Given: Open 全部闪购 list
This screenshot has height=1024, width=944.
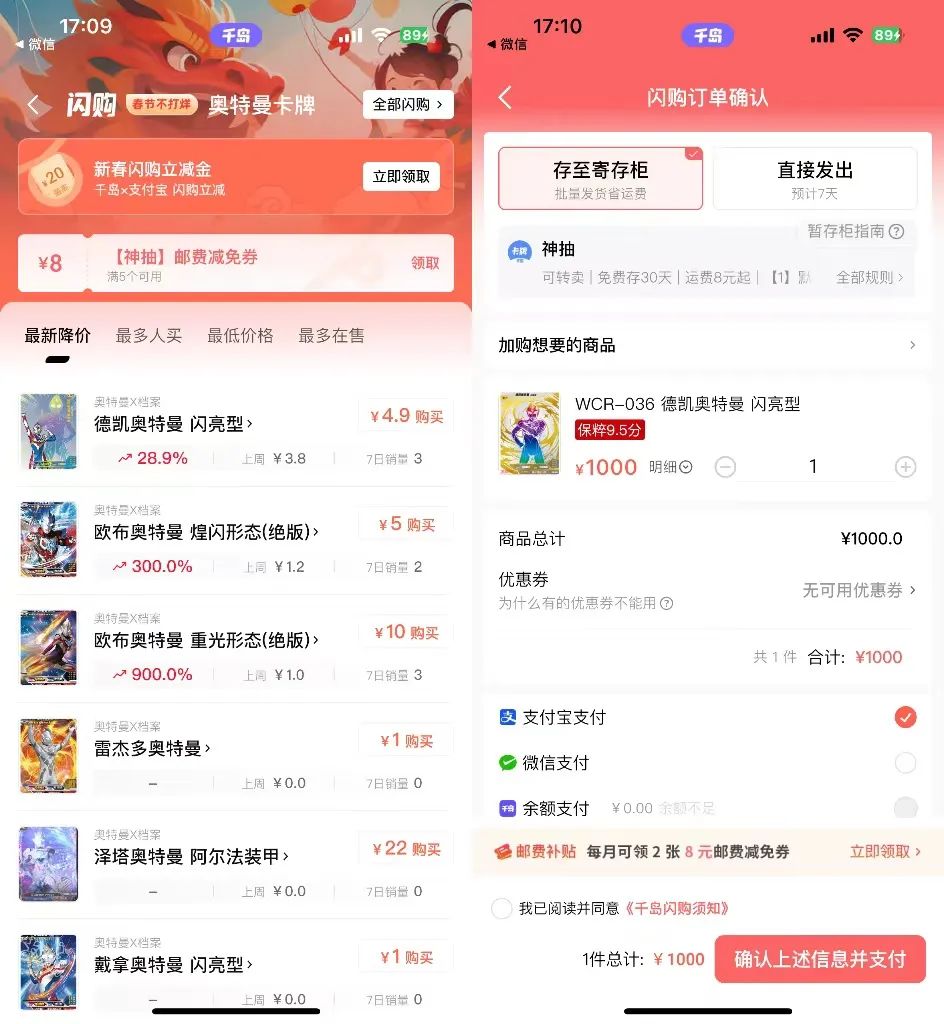Looking at the screenshot, I should [x=408, y=104].
